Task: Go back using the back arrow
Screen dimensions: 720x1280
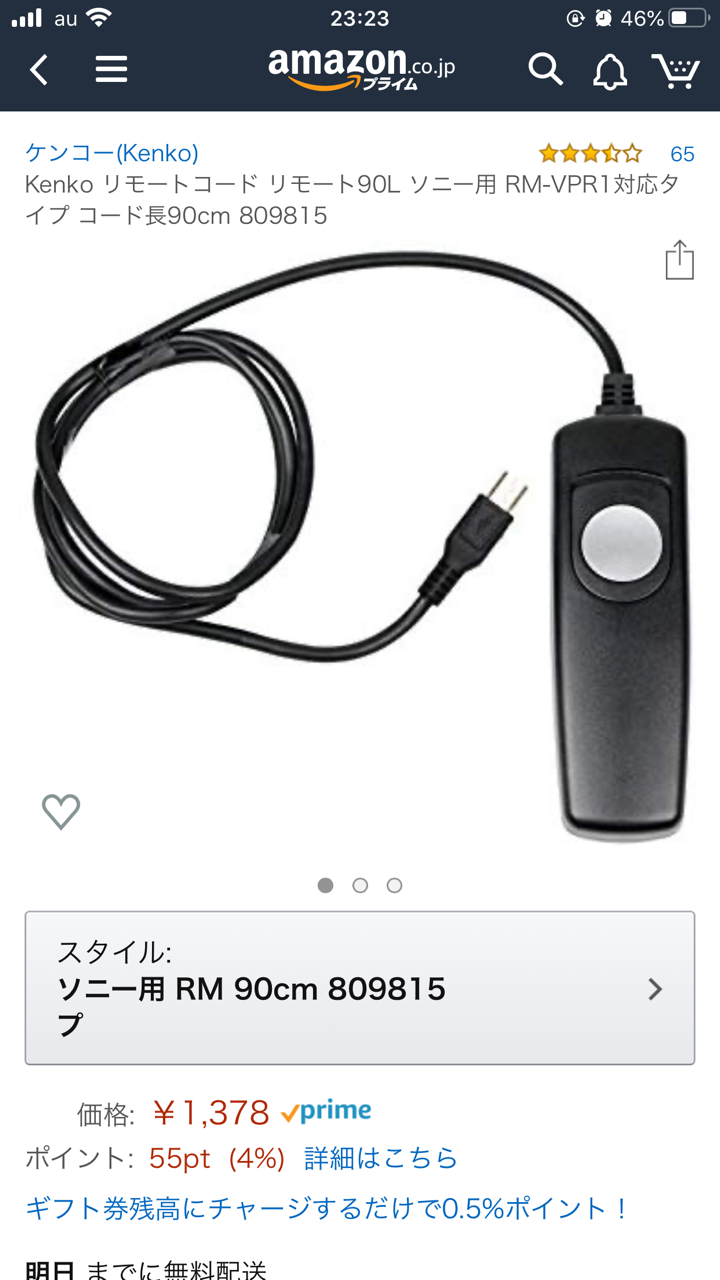Action: 39,70
